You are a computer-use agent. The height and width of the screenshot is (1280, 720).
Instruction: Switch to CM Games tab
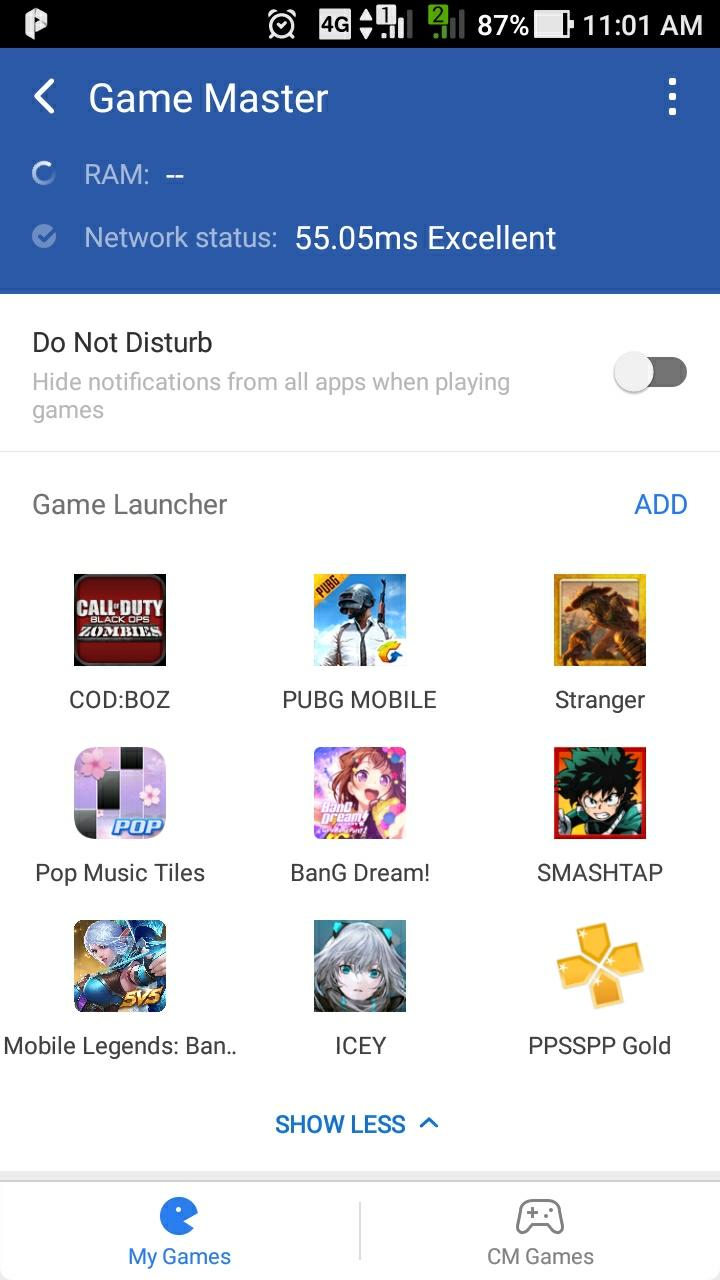coord(540,1232)
